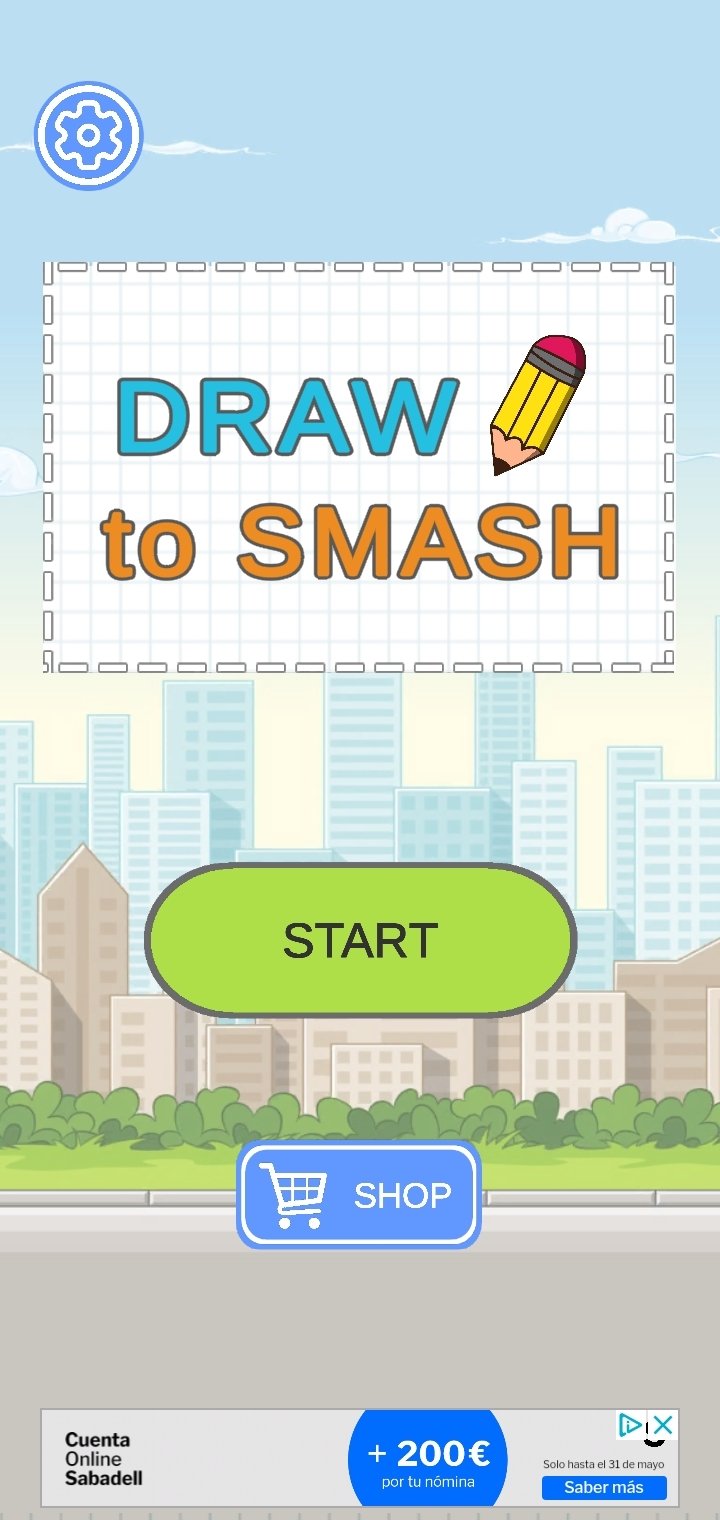Close the Sabadell ad banner
Viewport: 720px width, 1520px height.
(663, 1425)
